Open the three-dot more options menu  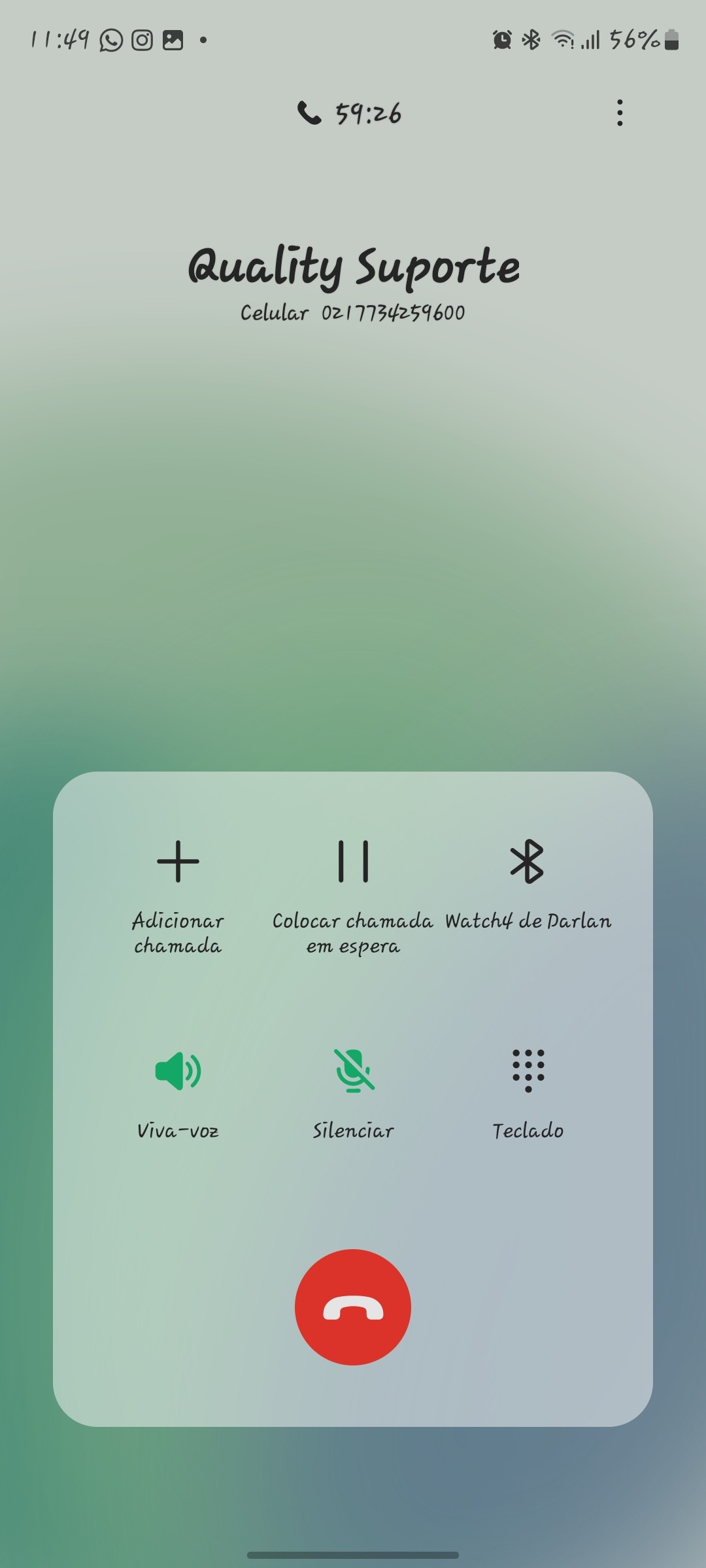point(619,113)
